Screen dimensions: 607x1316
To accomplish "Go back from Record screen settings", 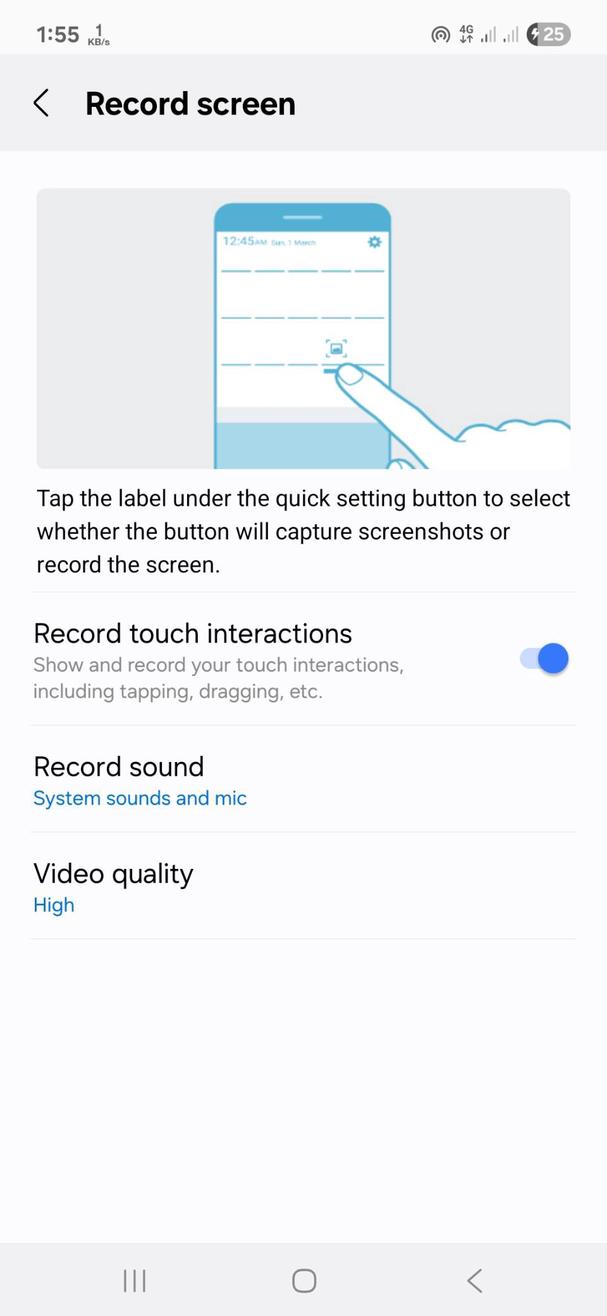I will pos(41,103).
